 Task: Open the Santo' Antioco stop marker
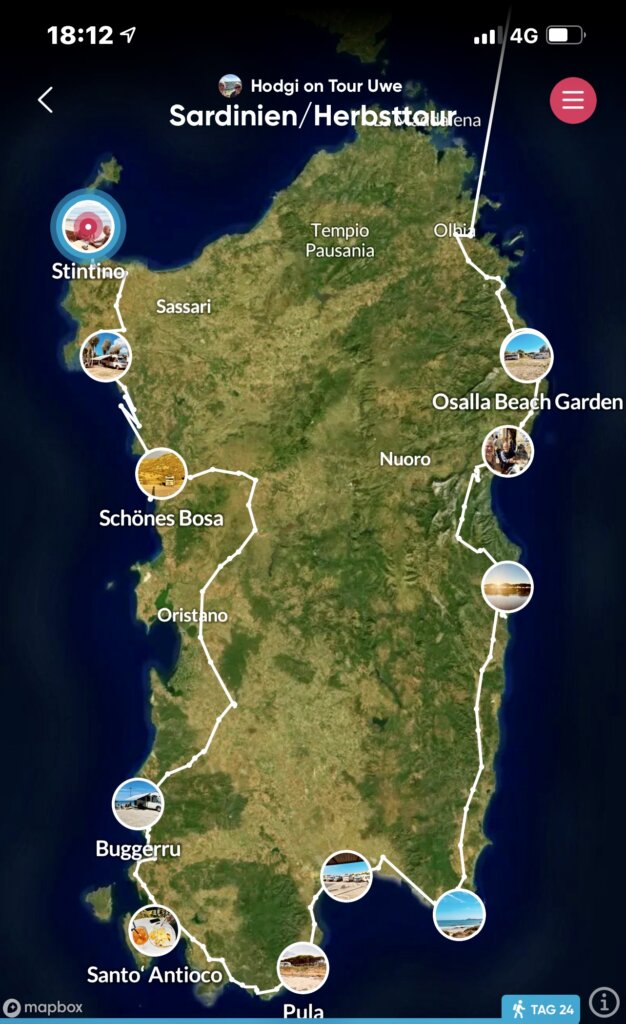pos(155,930)
